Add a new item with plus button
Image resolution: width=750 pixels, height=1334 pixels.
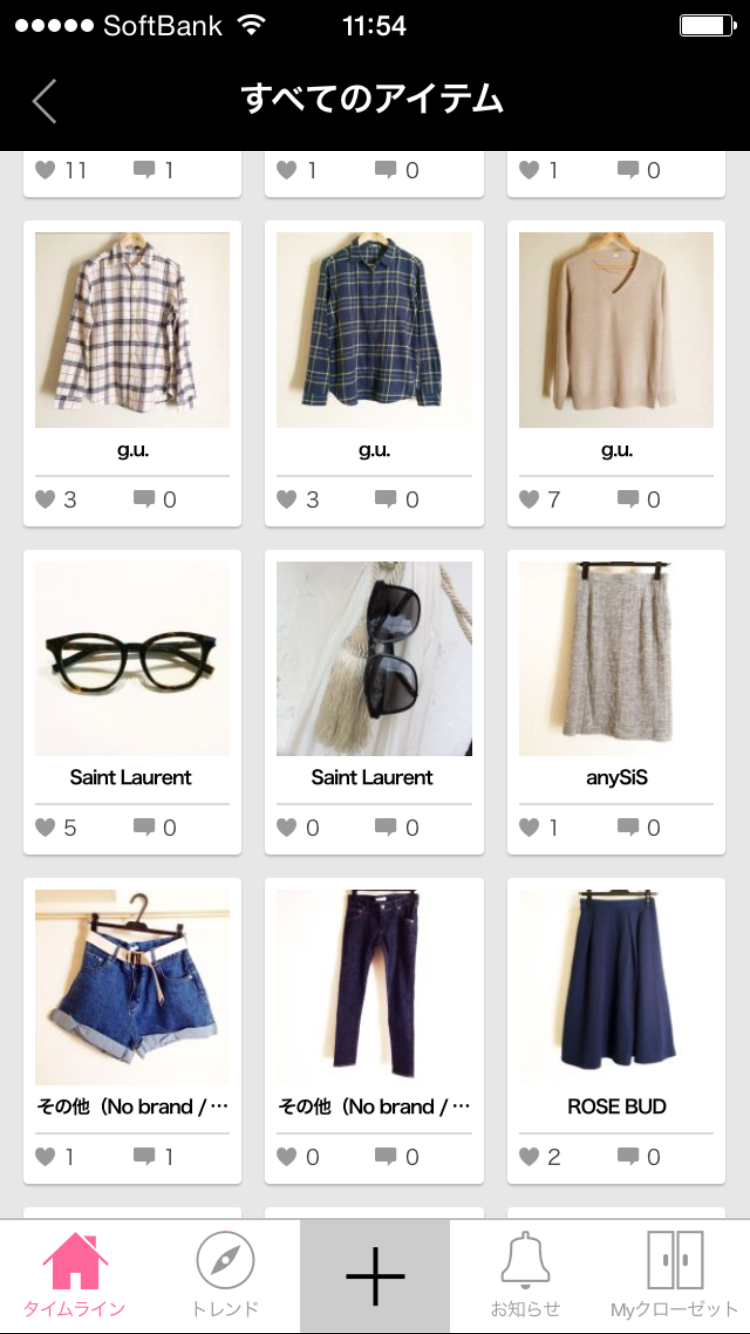click(375, 1276)
